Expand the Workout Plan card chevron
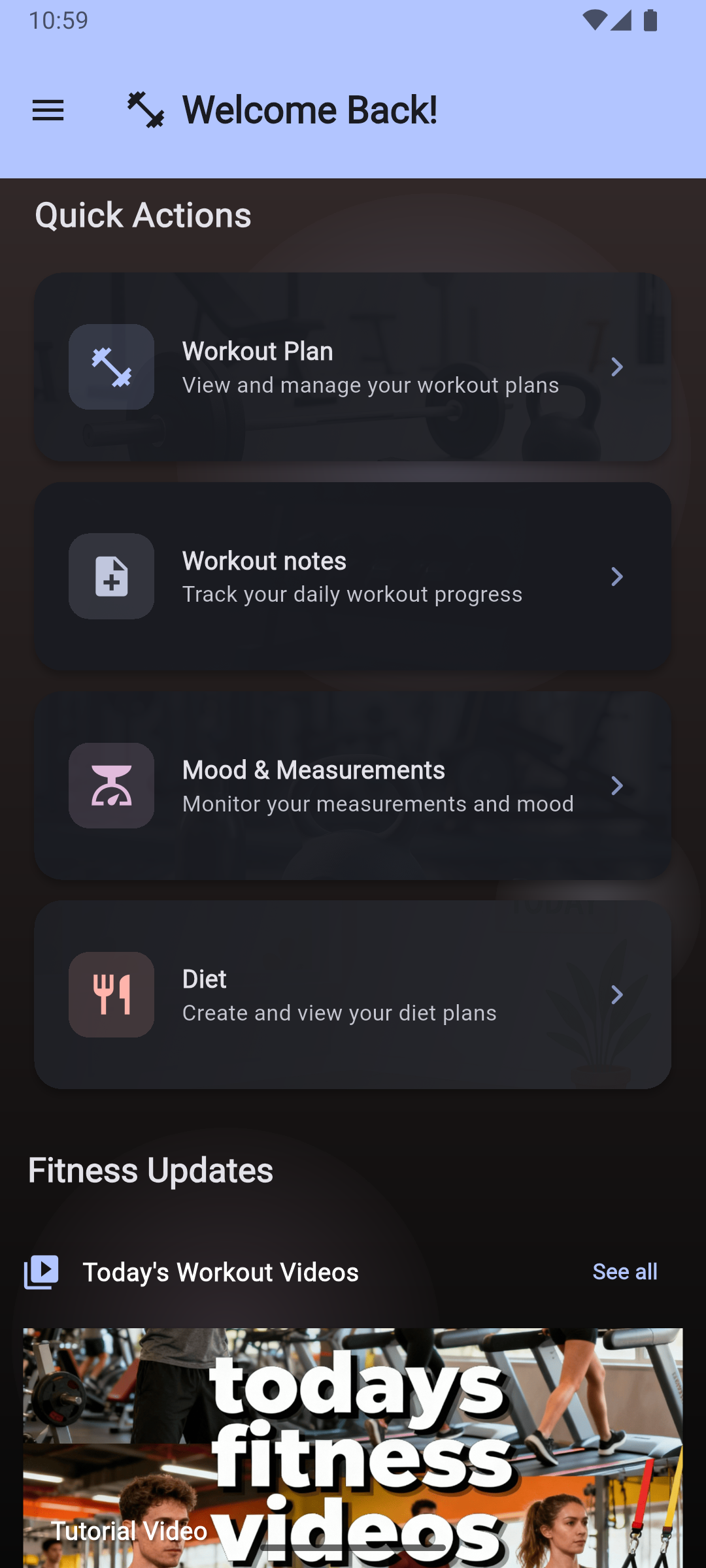Screen dimensions: 706x1568 click(x=617, y=367)
